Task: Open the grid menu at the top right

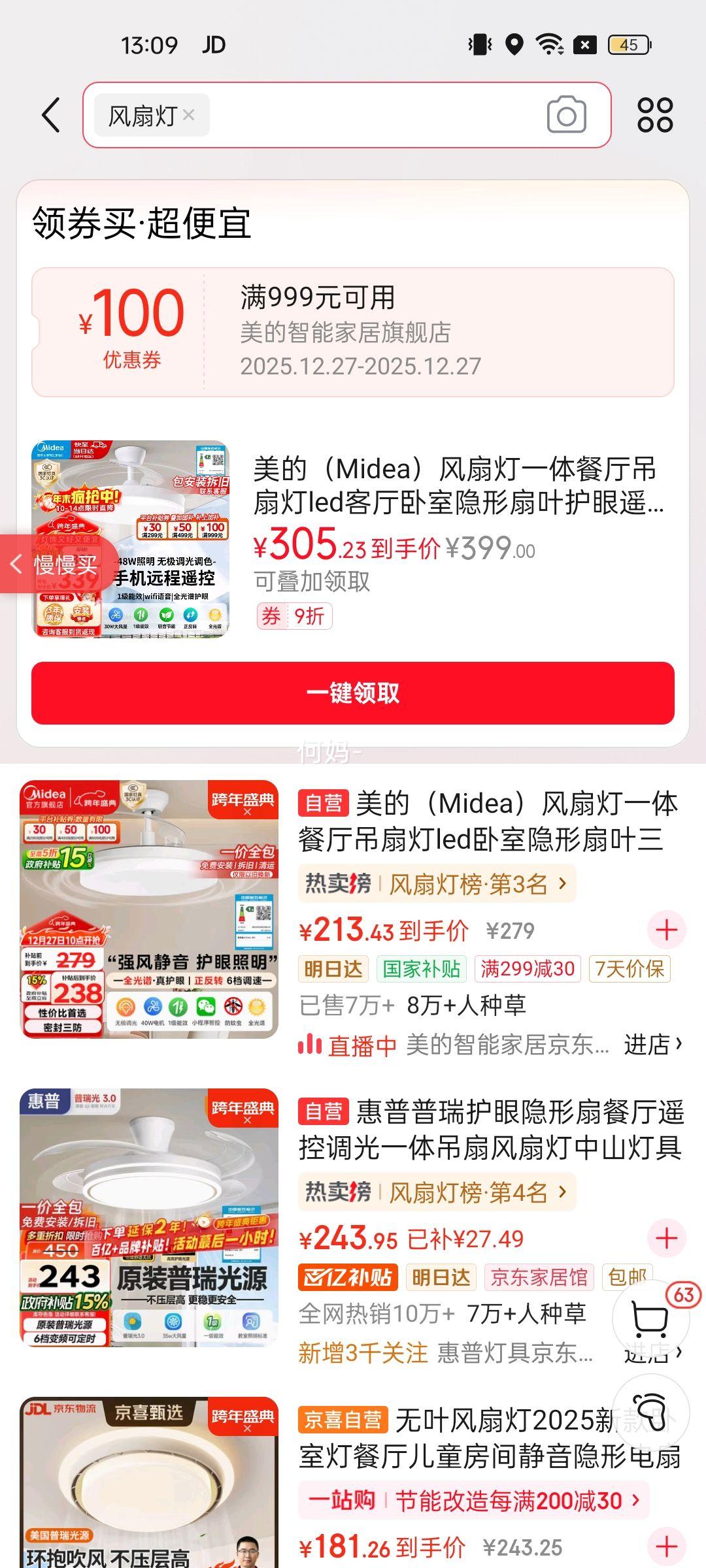Action: [x=656, y=114]
